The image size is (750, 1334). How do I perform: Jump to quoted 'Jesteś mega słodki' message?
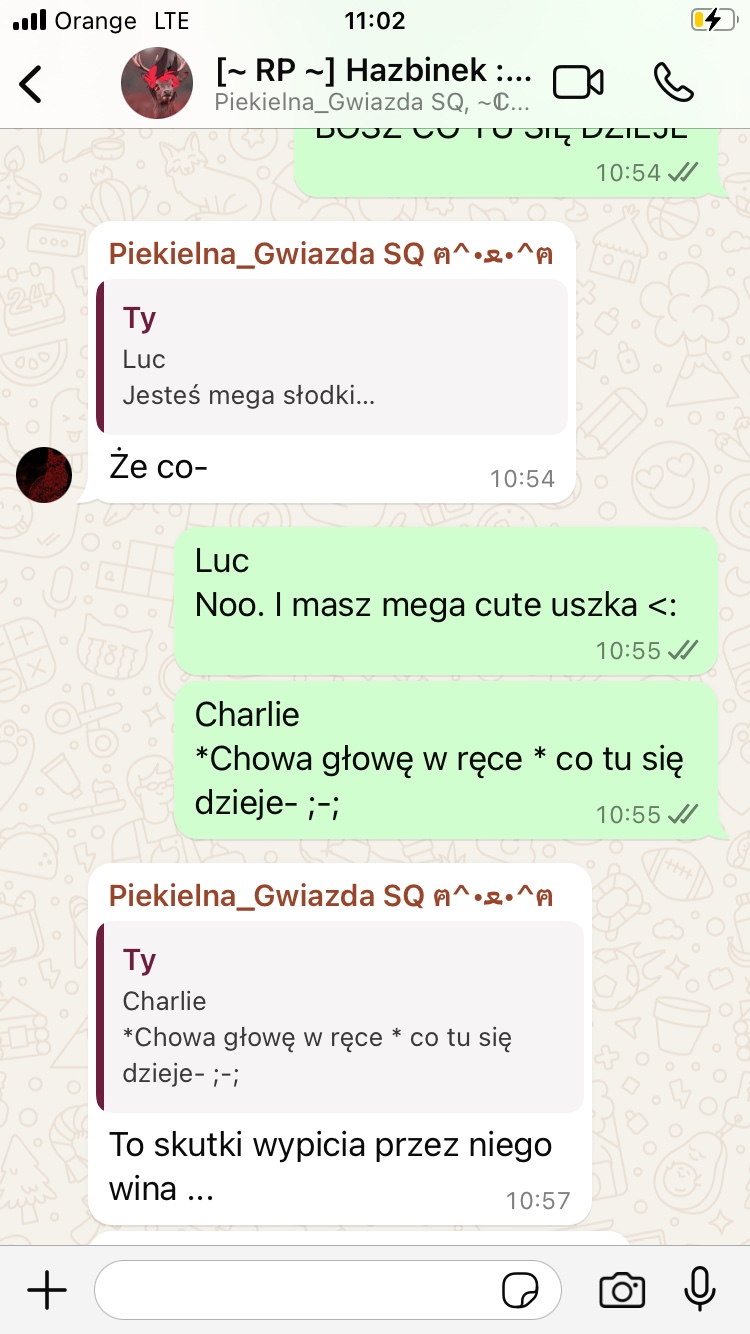[x=332, y=357]
